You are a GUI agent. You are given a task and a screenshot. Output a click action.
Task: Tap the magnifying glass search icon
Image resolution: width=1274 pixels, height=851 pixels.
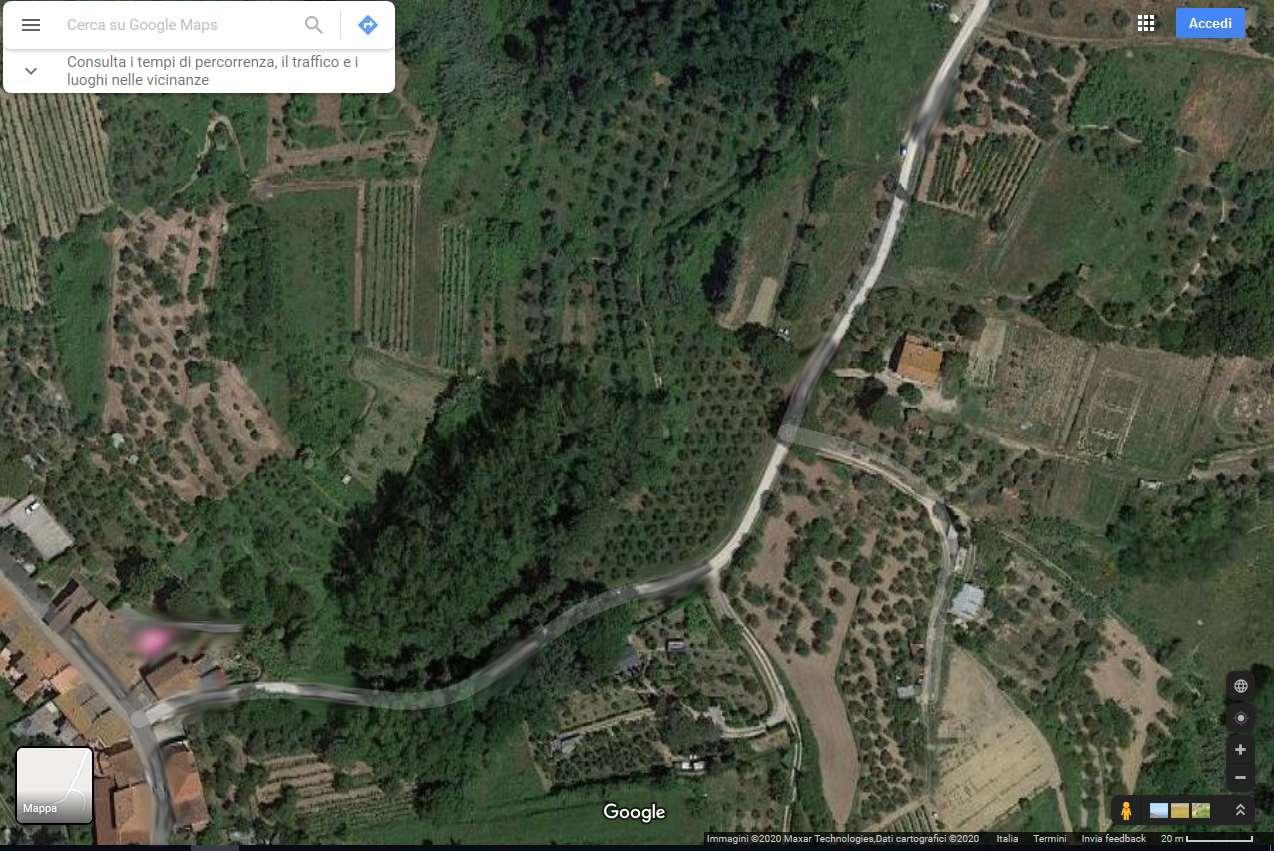[x=314, y=25]
